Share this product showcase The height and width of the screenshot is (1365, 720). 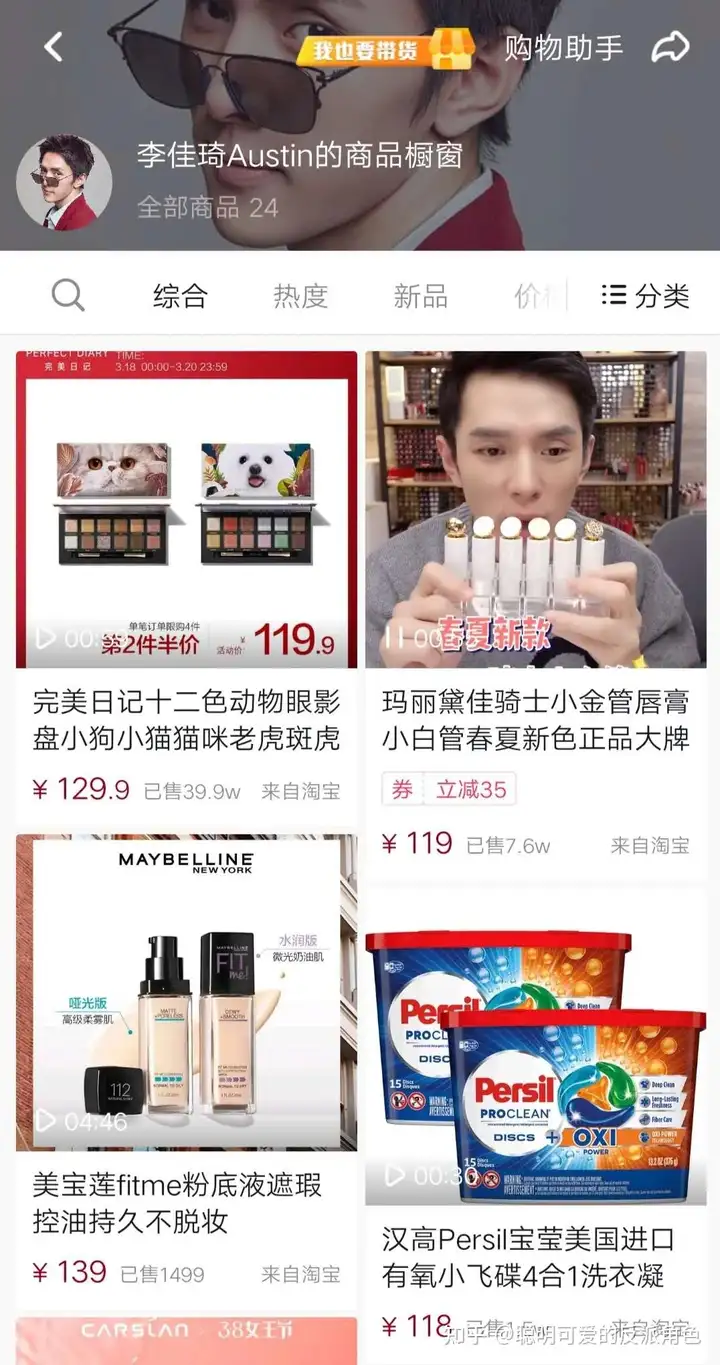click(670, 47)
